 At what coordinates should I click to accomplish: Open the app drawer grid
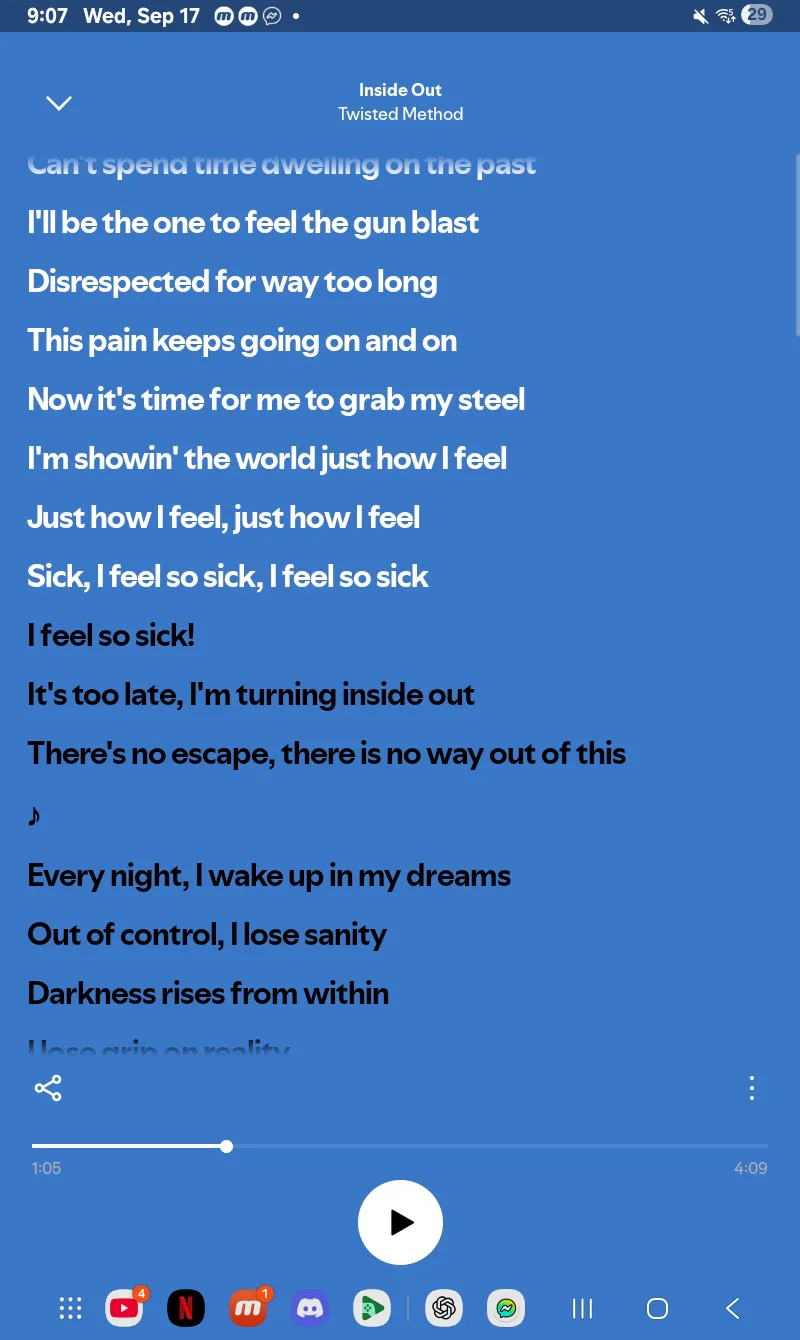coord(70,1307)
